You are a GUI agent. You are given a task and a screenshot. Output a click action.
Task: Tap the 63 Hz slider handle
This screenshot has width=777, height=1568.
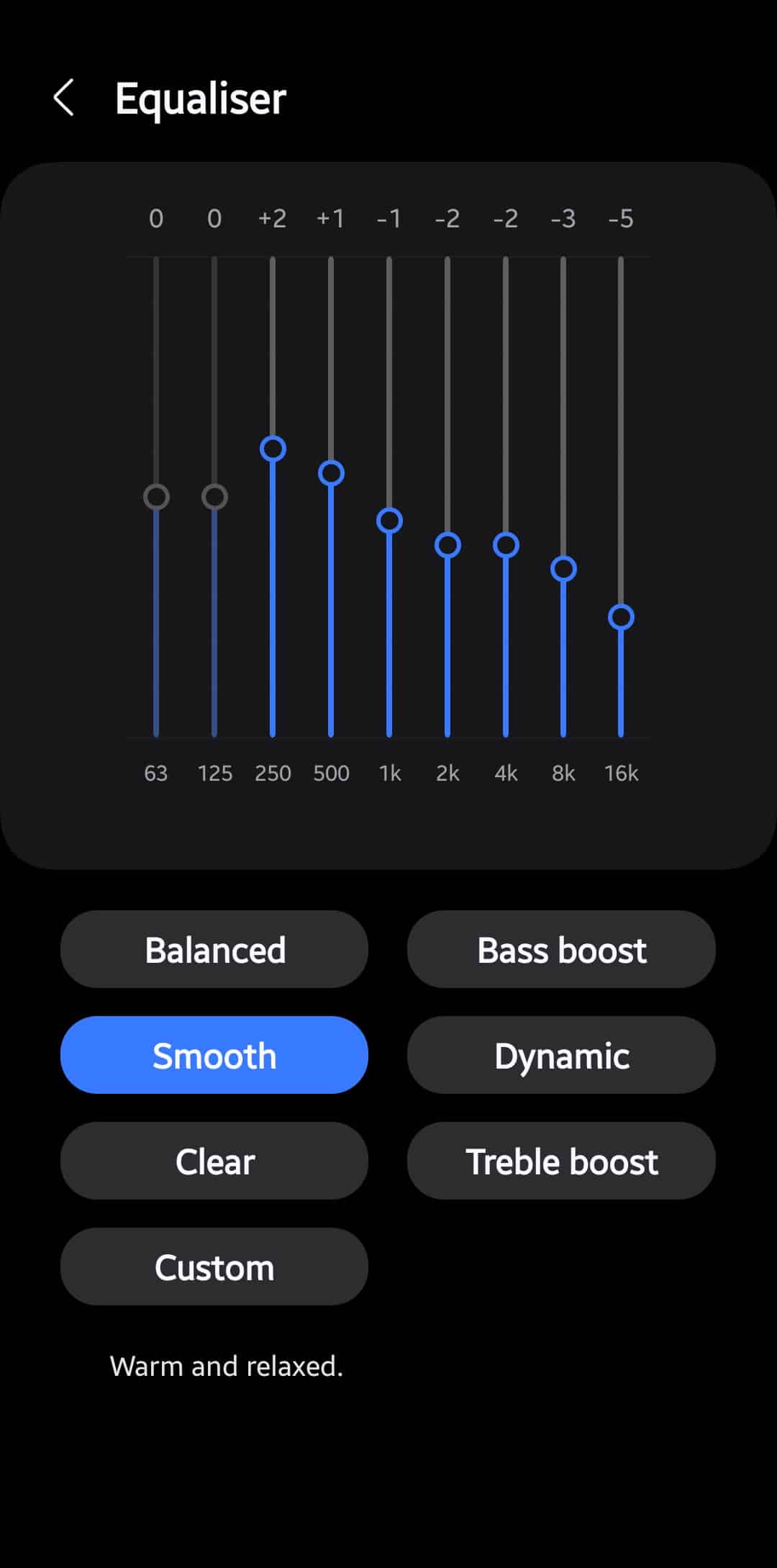(x=156, y=497)
